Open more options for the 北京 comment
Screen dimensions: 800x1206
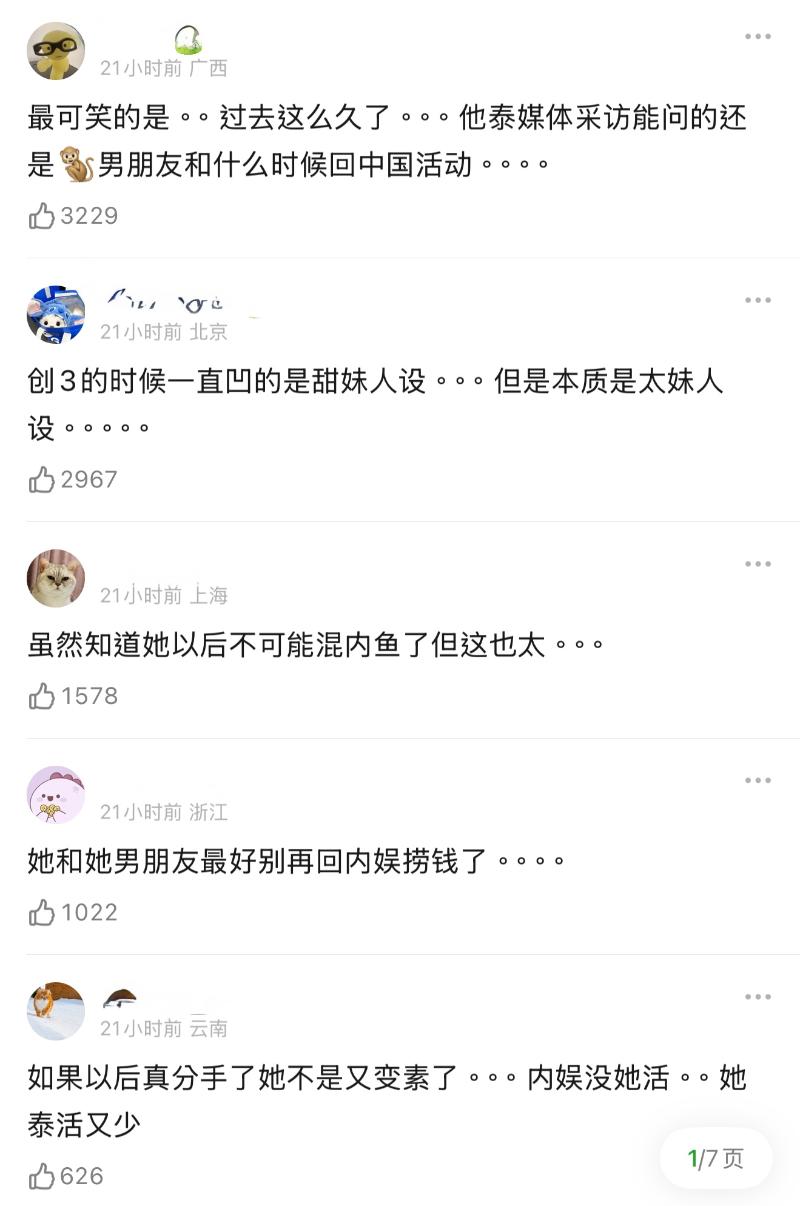click(x=758, y=301)
